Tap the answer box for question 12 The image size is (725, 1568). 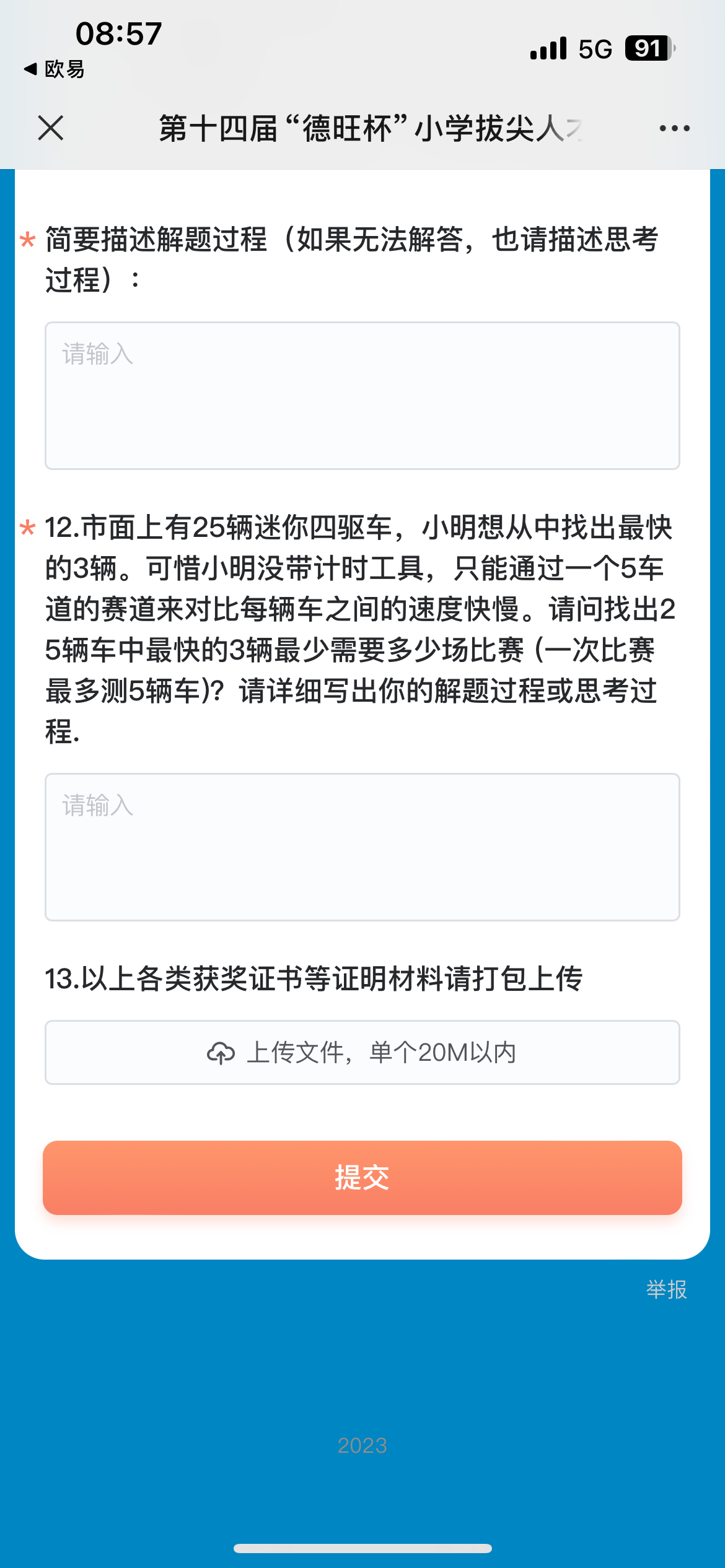(x=362, y=847)
